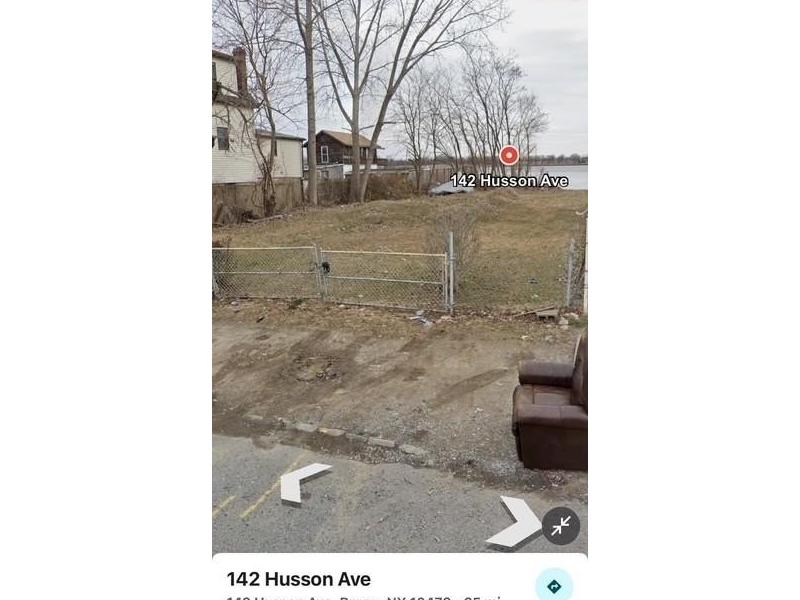
Task: Move along the street using right arrow
Action: pos(517,523)
